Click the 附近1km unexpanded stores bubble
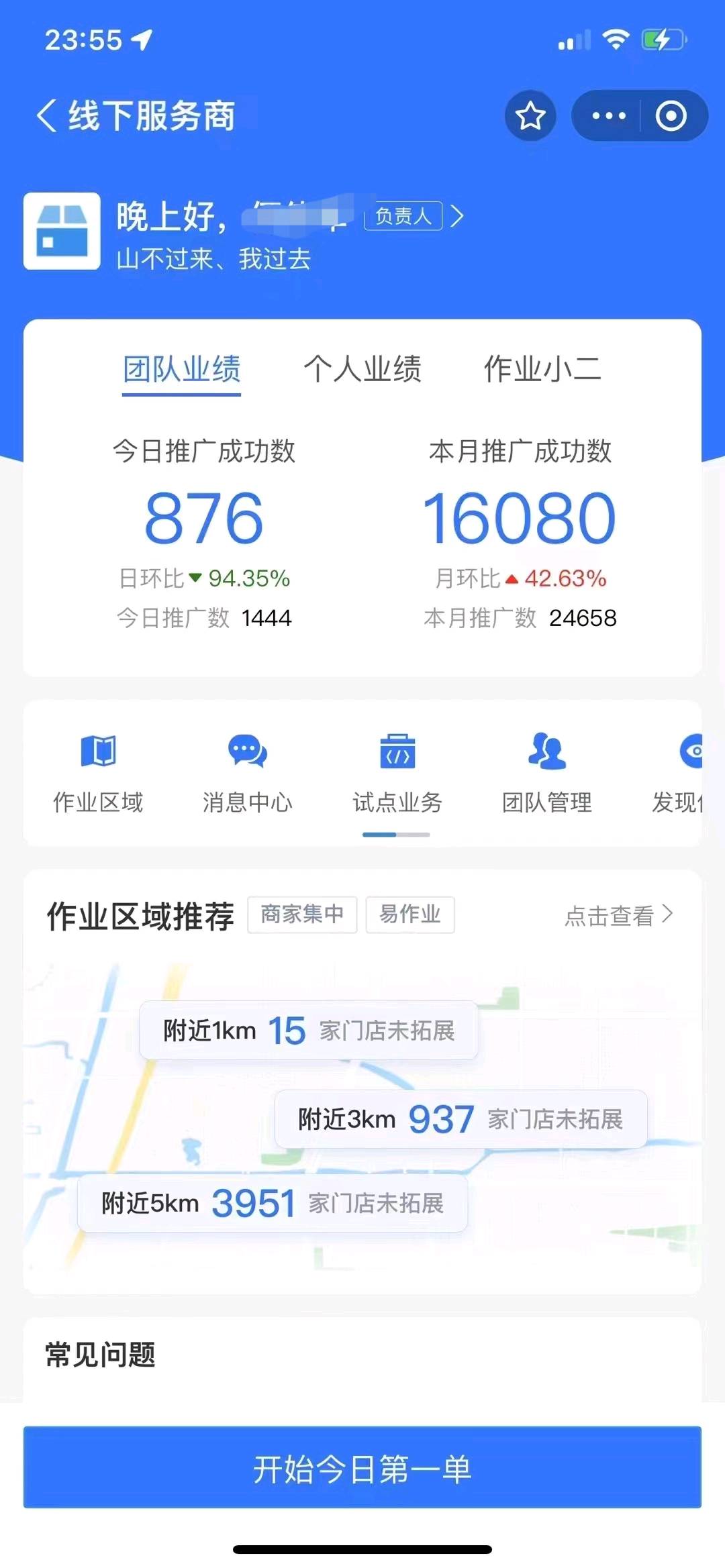 [x=307, y=1031]
